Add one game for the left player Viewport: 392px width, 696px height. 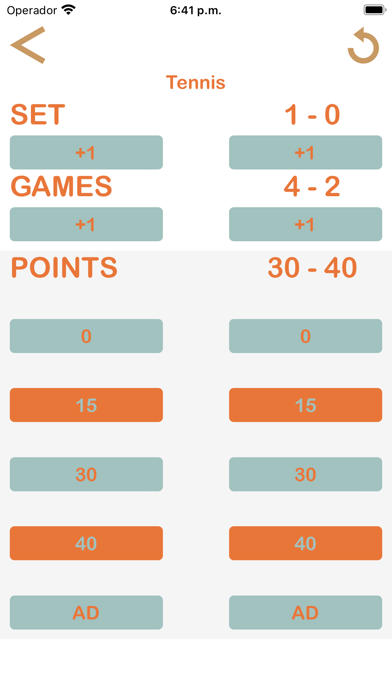(x=86, y=224)
